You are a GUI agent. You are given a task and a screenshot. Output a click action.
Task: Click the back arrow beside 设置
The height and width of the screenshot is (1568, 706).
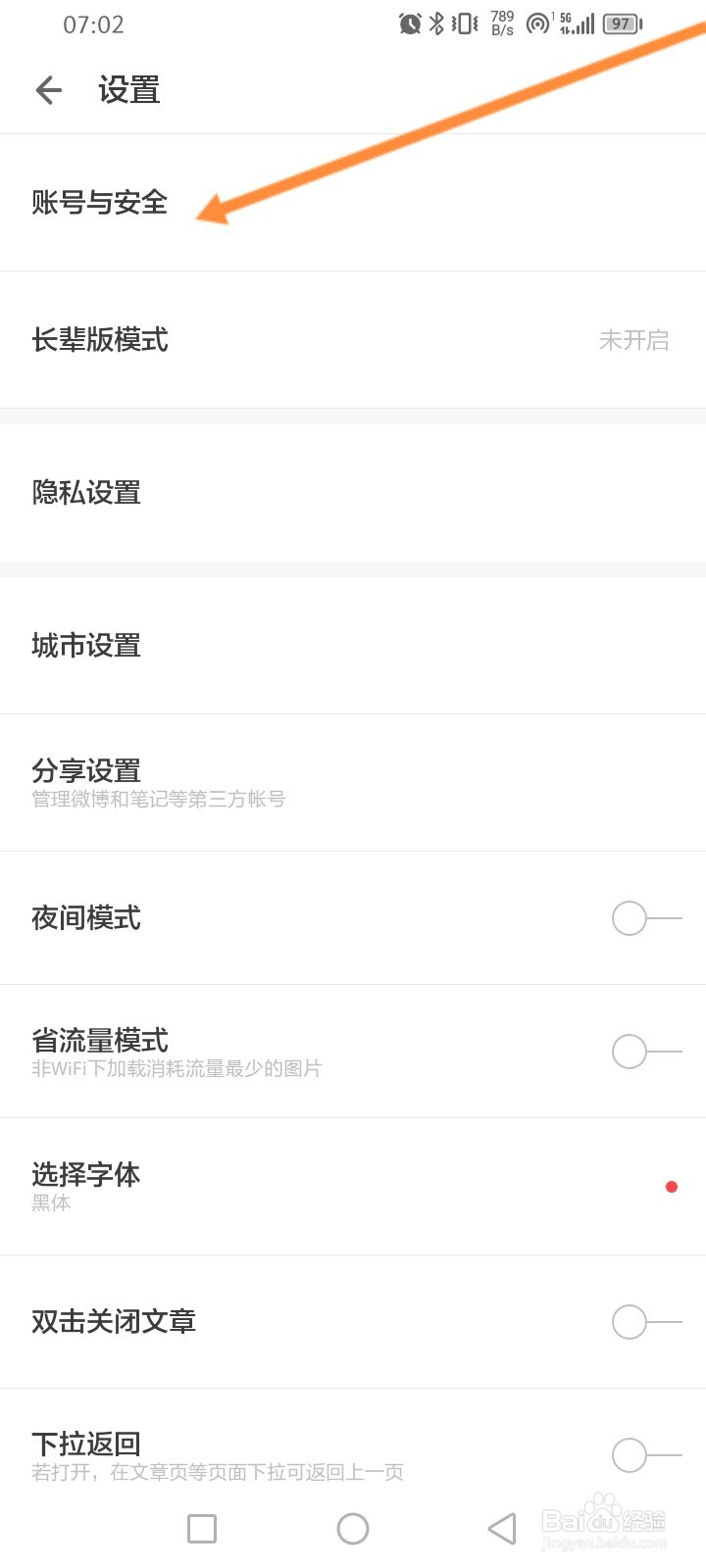tap(48, 89)
